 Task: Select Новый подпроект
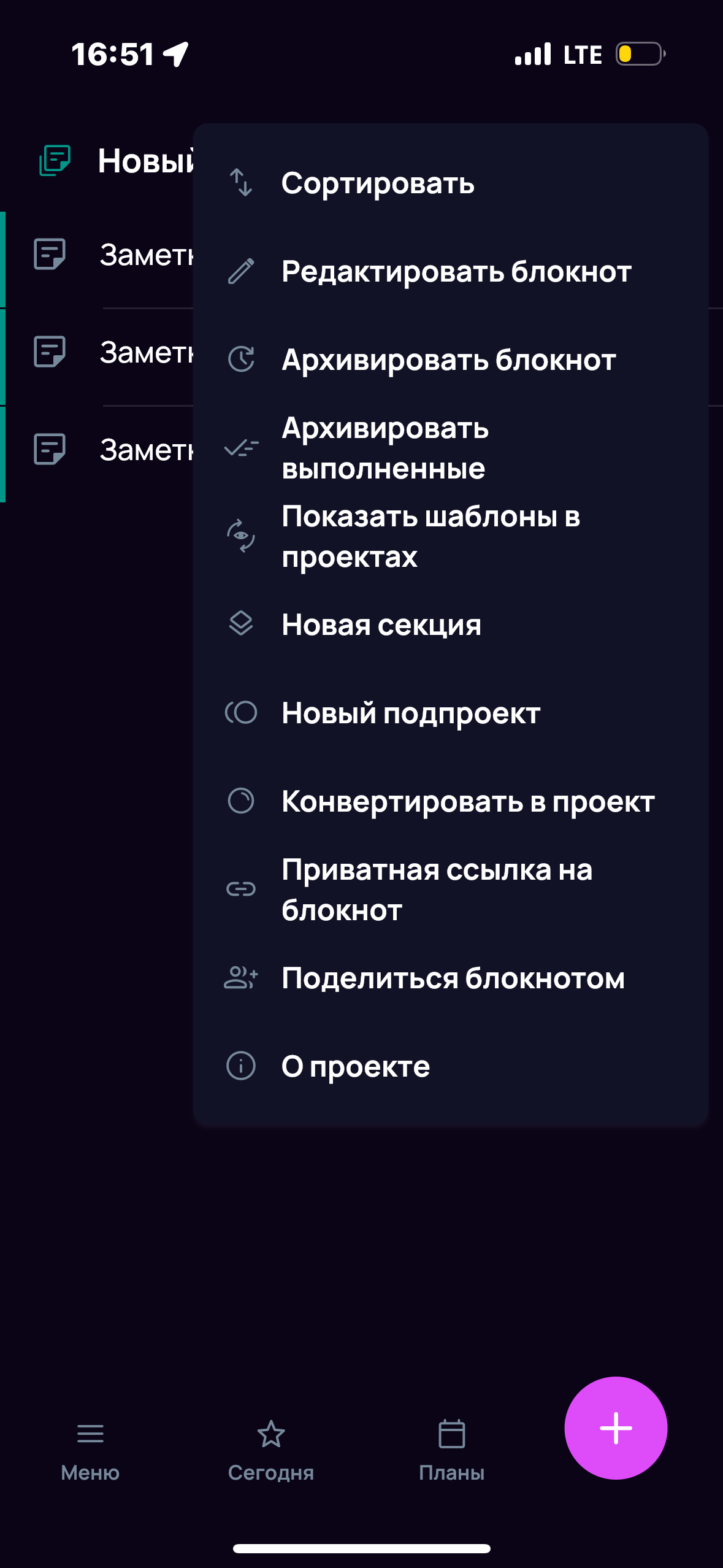click(451, 713)
